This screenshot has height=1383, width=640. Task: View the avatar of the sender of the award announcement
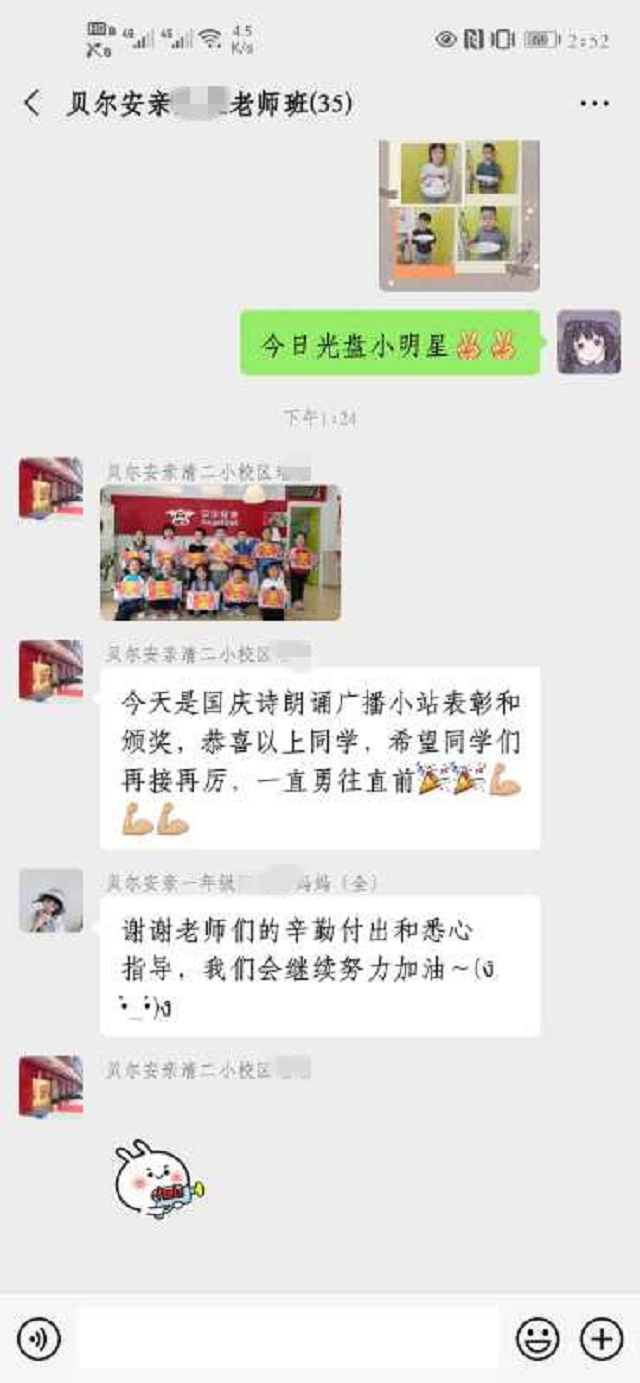coord(51,671)
